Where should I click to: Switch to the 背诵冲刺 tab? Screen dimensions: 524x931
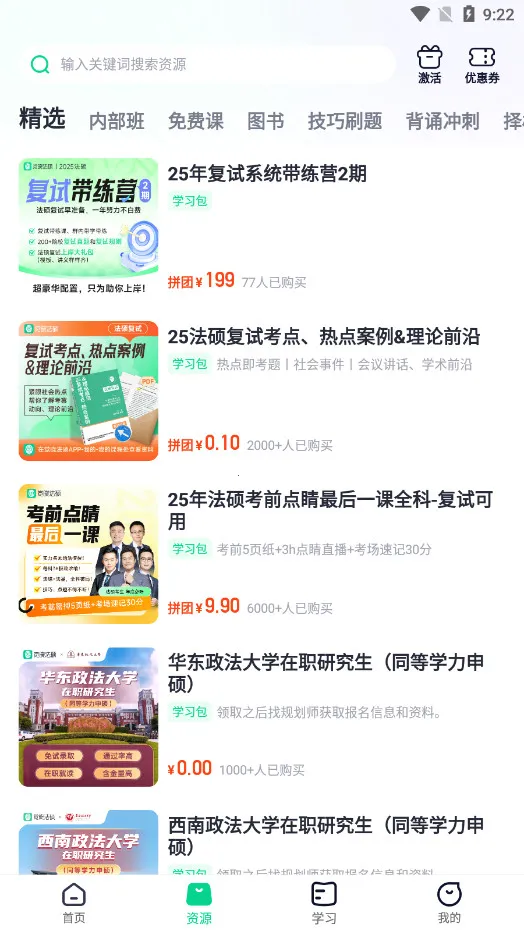point(443,121)
